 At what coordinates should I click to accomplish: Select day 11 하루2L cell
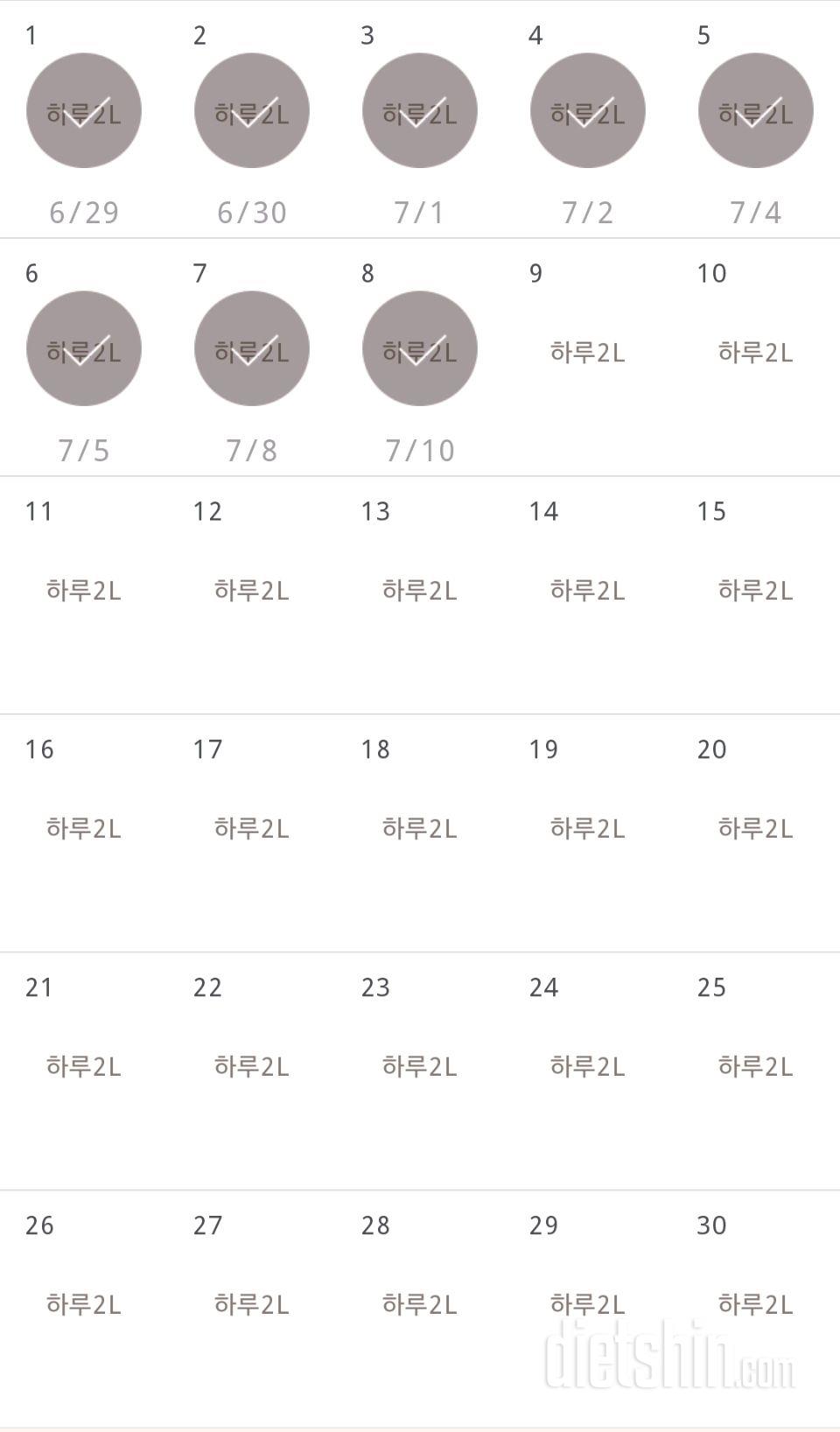click(x=83, y=591)
